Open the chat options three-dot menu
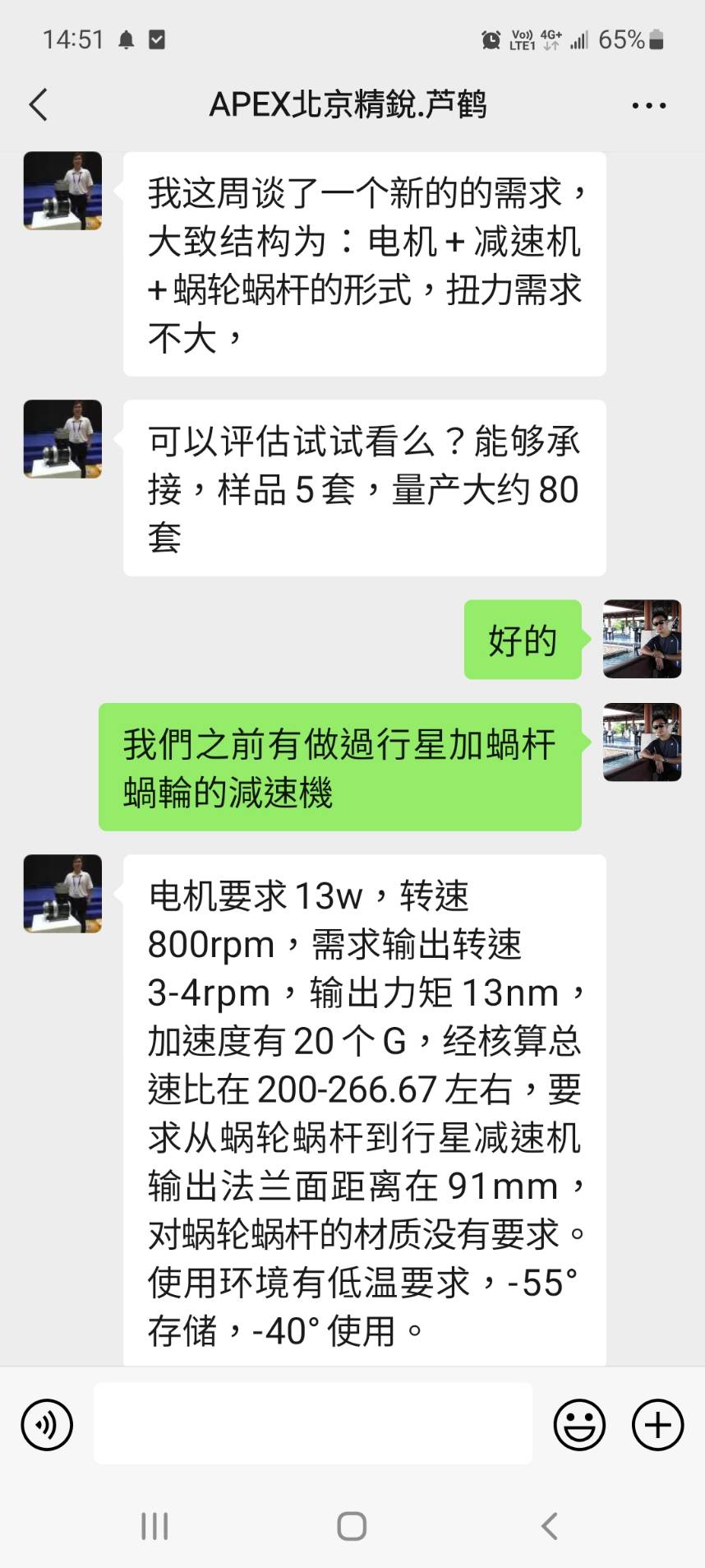 [648, 105]
